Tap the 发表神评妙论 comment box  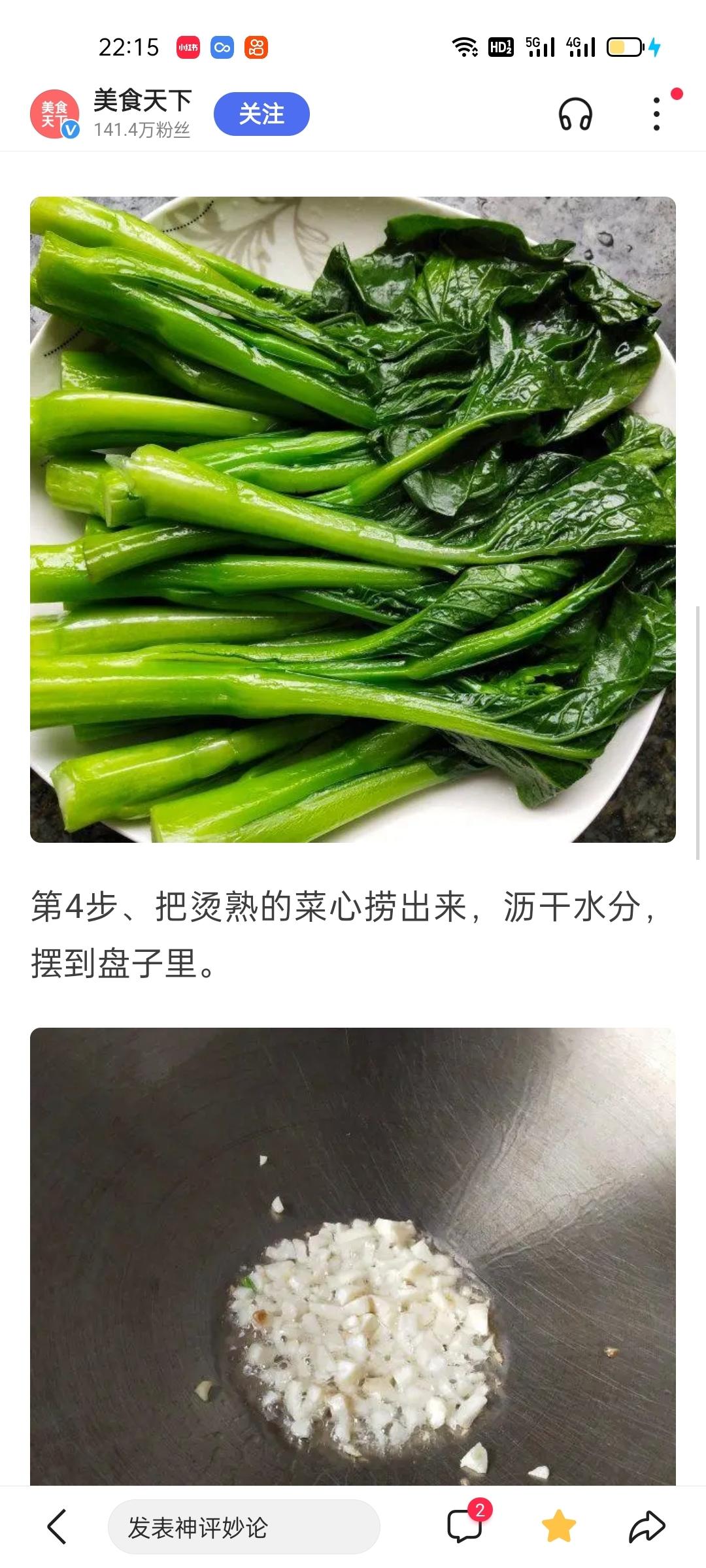tap(244, 1527)
